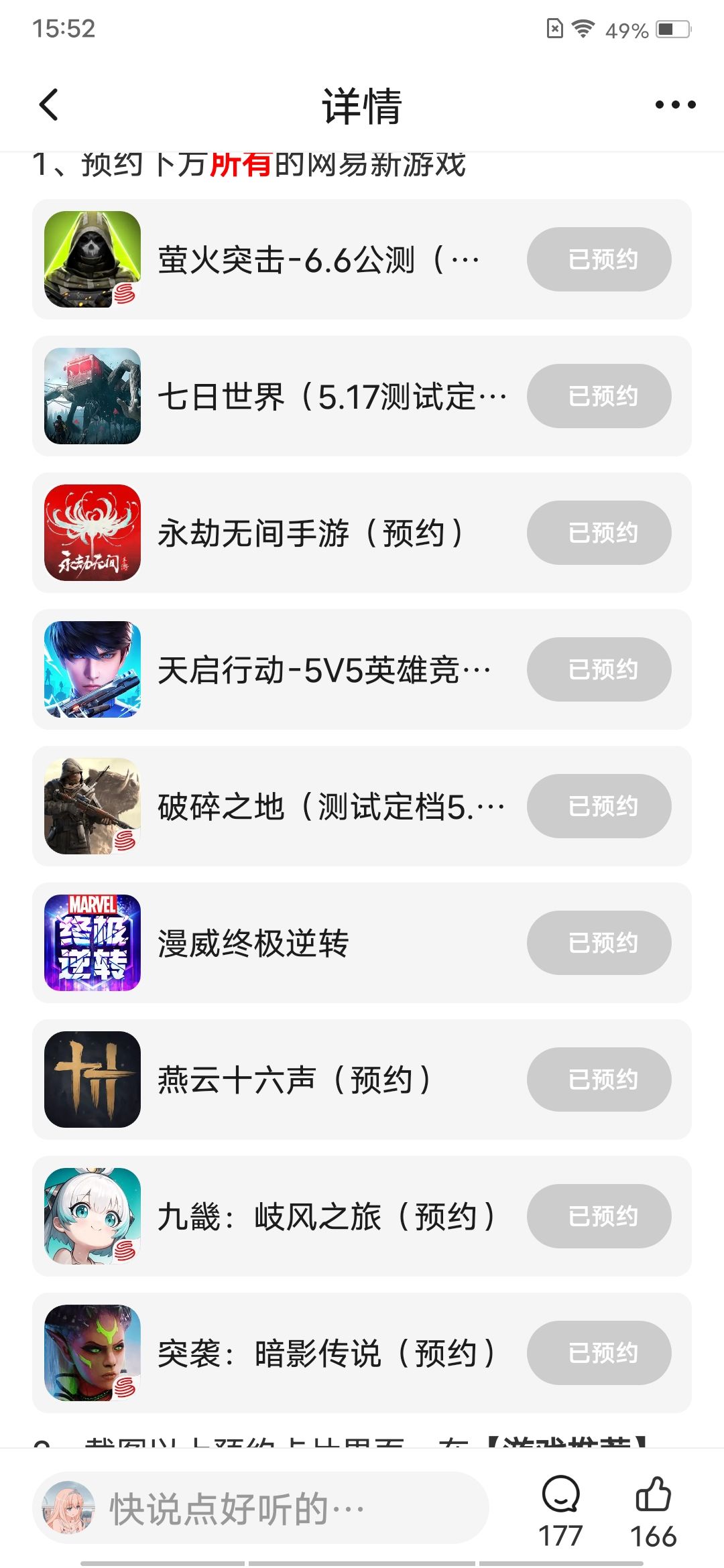The image size is (724, 1568).
Task: Open the 燕云十六声 game card
Action: pyautogui.click(x=294, y=1080)
